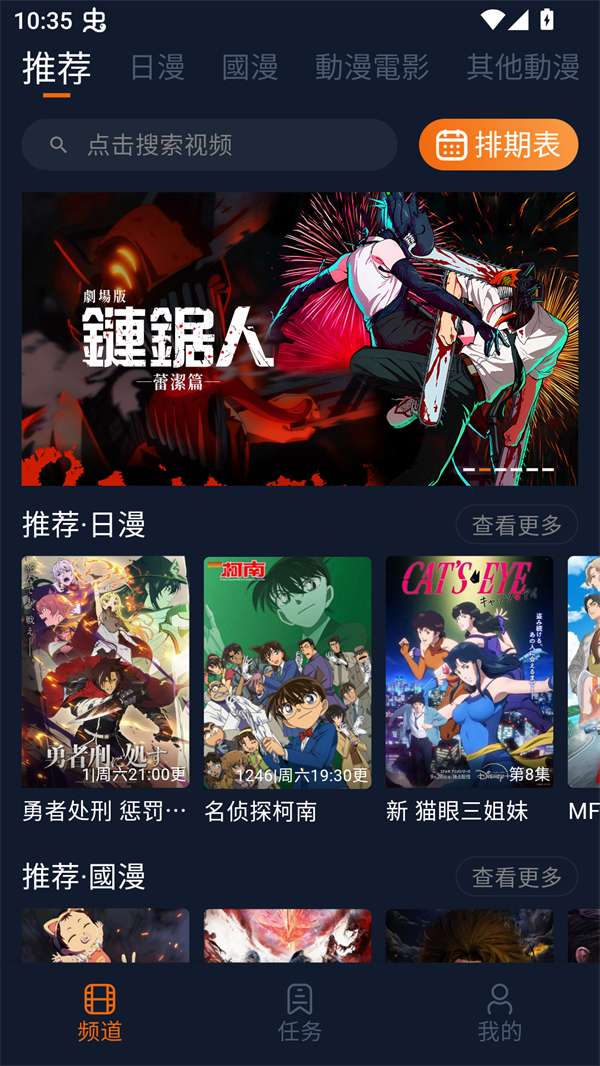This screenshot has height=1066, width=600.
Task: Switch to the 我的 bottom tab
Action: coord(499,1012)
